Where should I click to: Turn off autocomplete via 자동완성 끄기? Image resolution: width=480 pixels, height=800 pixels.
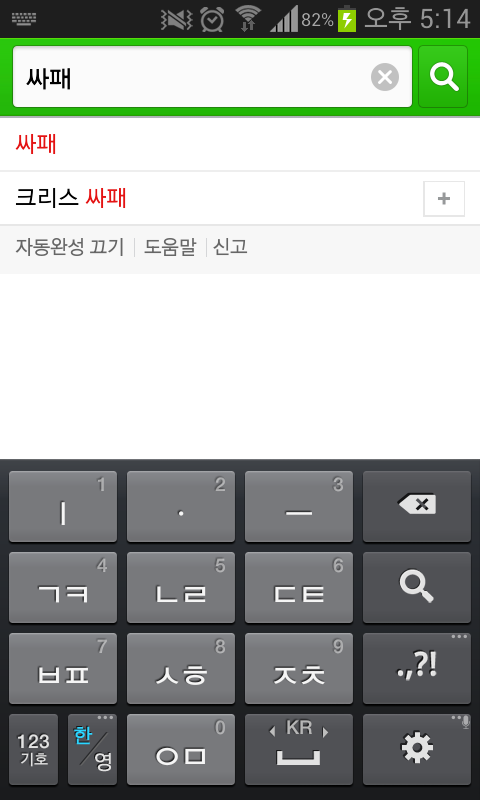[x=70, y=247]
